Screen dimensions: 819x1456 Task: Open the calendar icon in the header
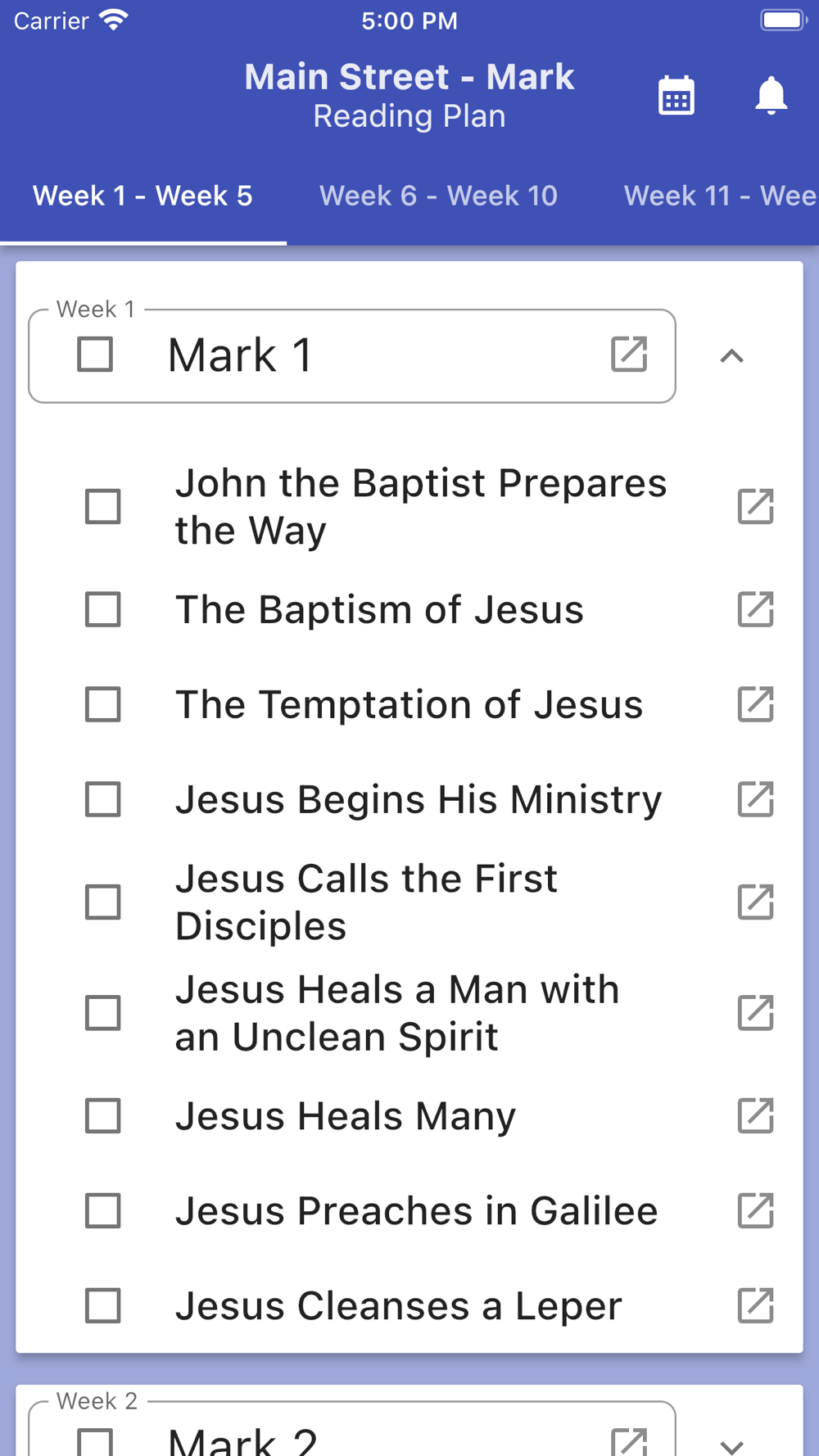(676, 96)
